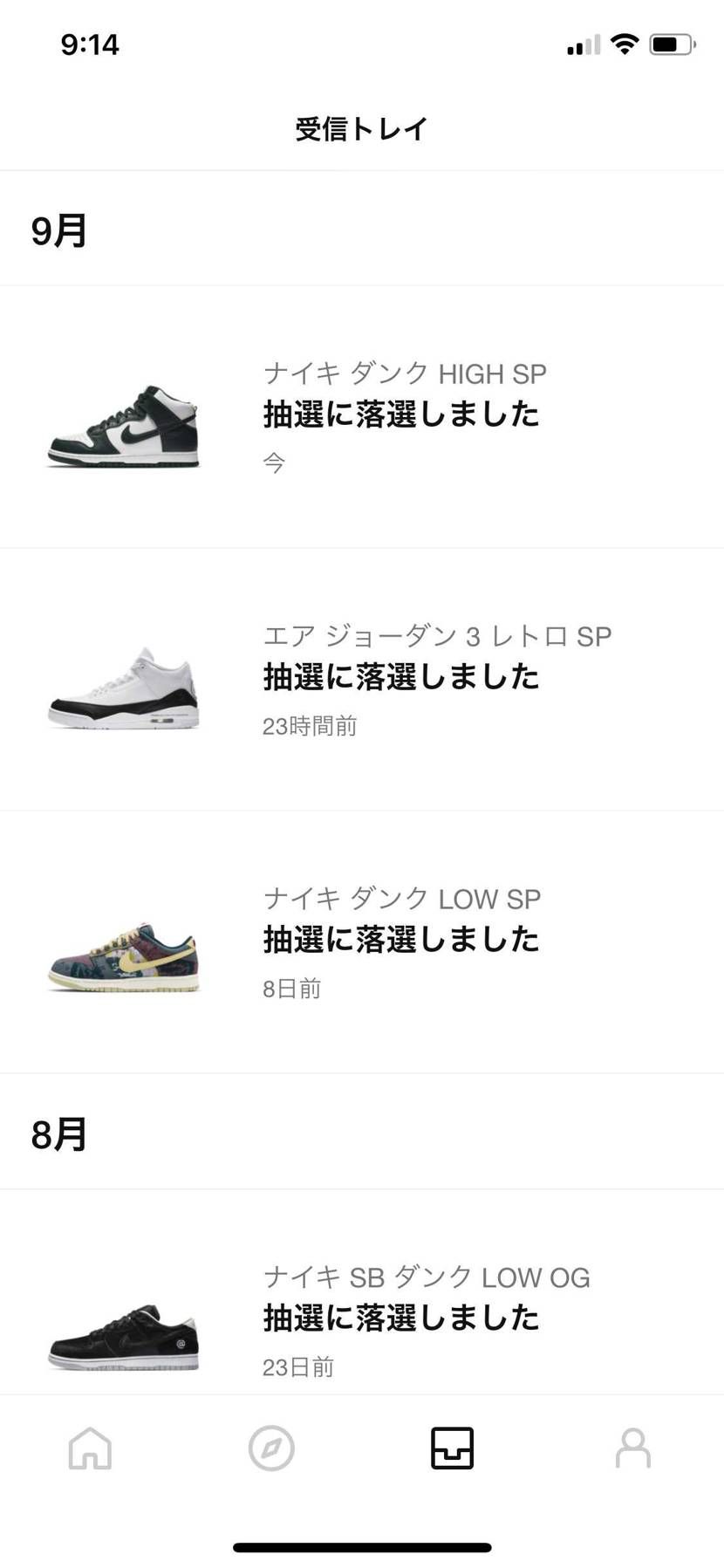Image resolution: width=724 pixels, height=1568 pixels.
Task: Open the Discover compass icon
Action: point(271,1448)
